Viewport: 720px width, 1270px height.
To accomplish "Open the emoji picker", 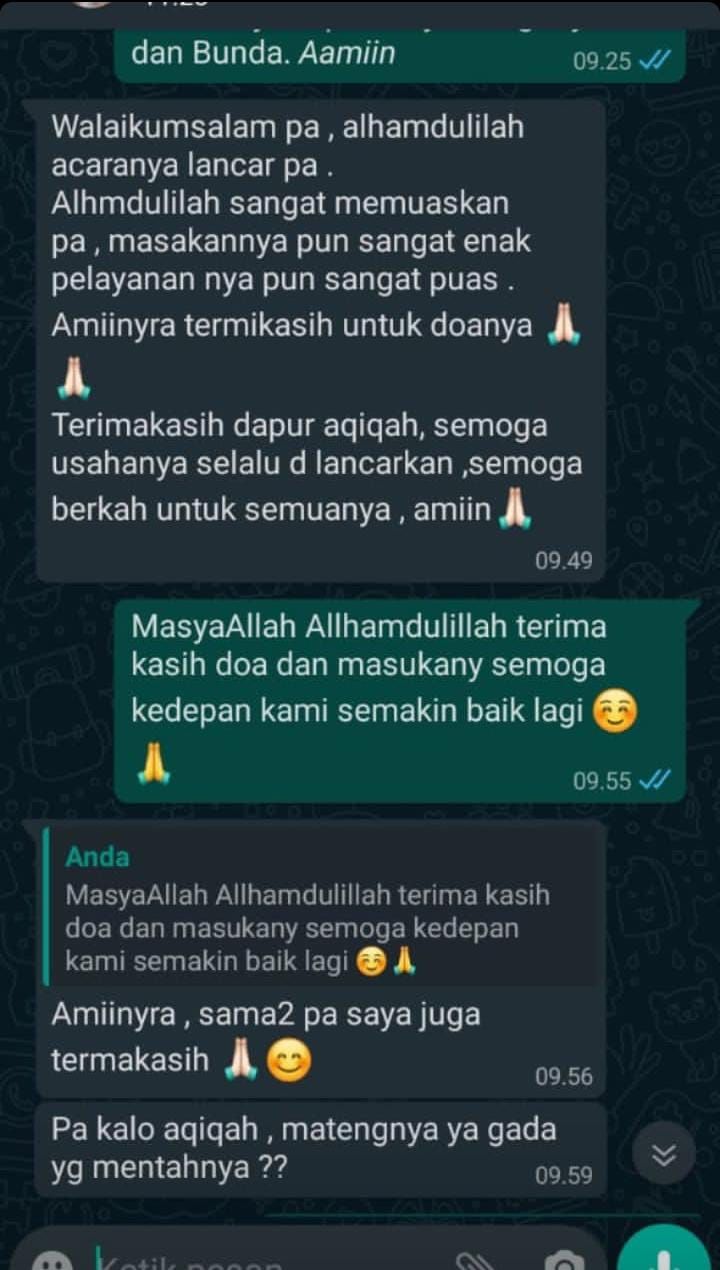I will [52, 1260].
